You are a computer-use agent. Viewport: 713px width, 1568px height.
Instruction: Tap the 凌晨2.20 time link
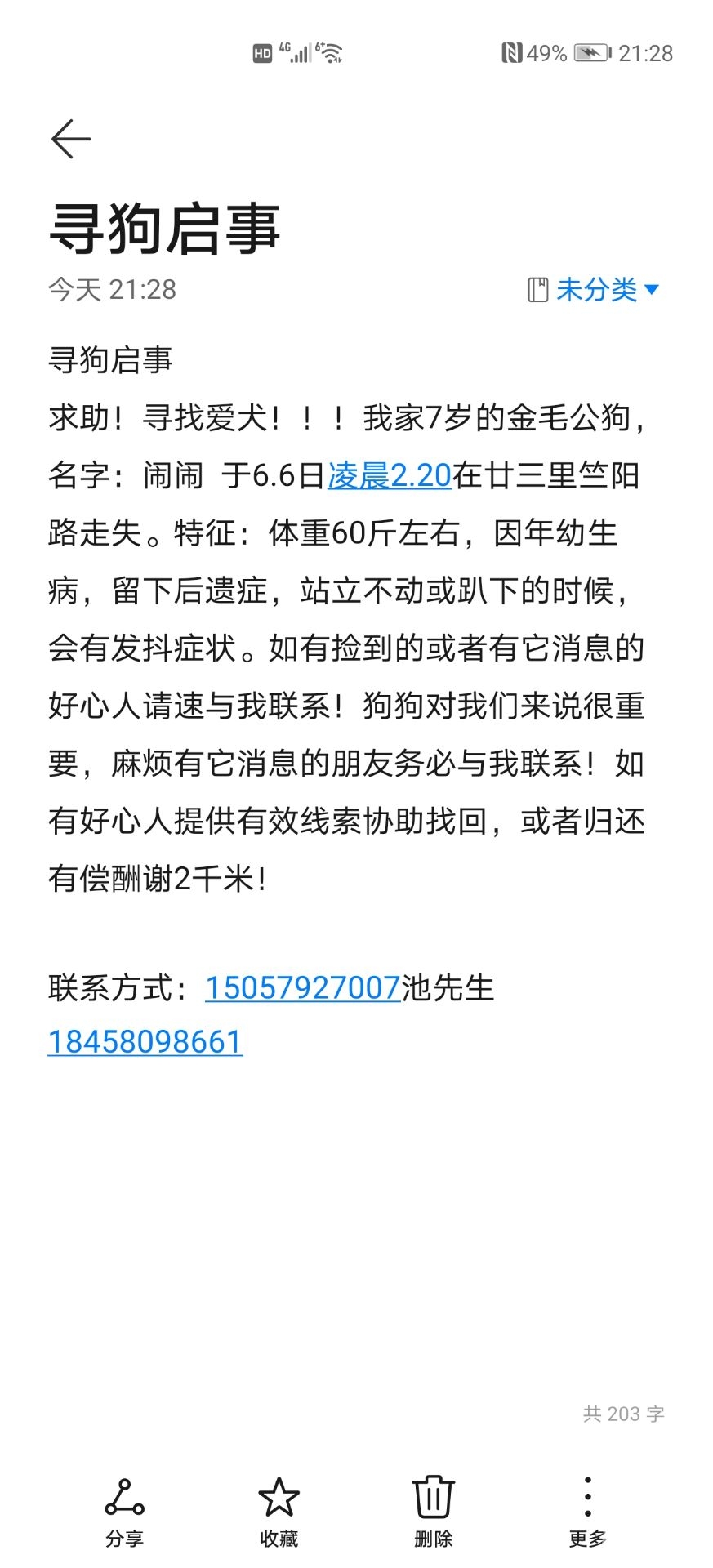(390, 475)
